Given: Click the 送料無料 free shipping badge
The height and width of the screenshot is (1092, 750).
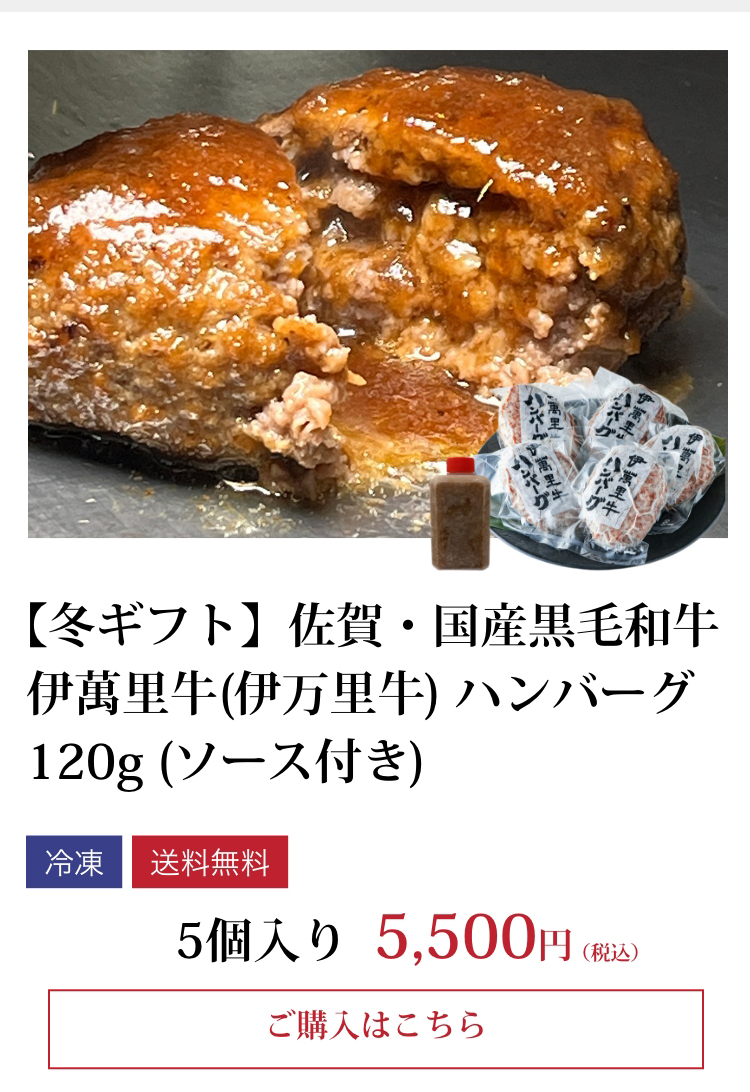Looking at the screenshot, I should 205,858.
